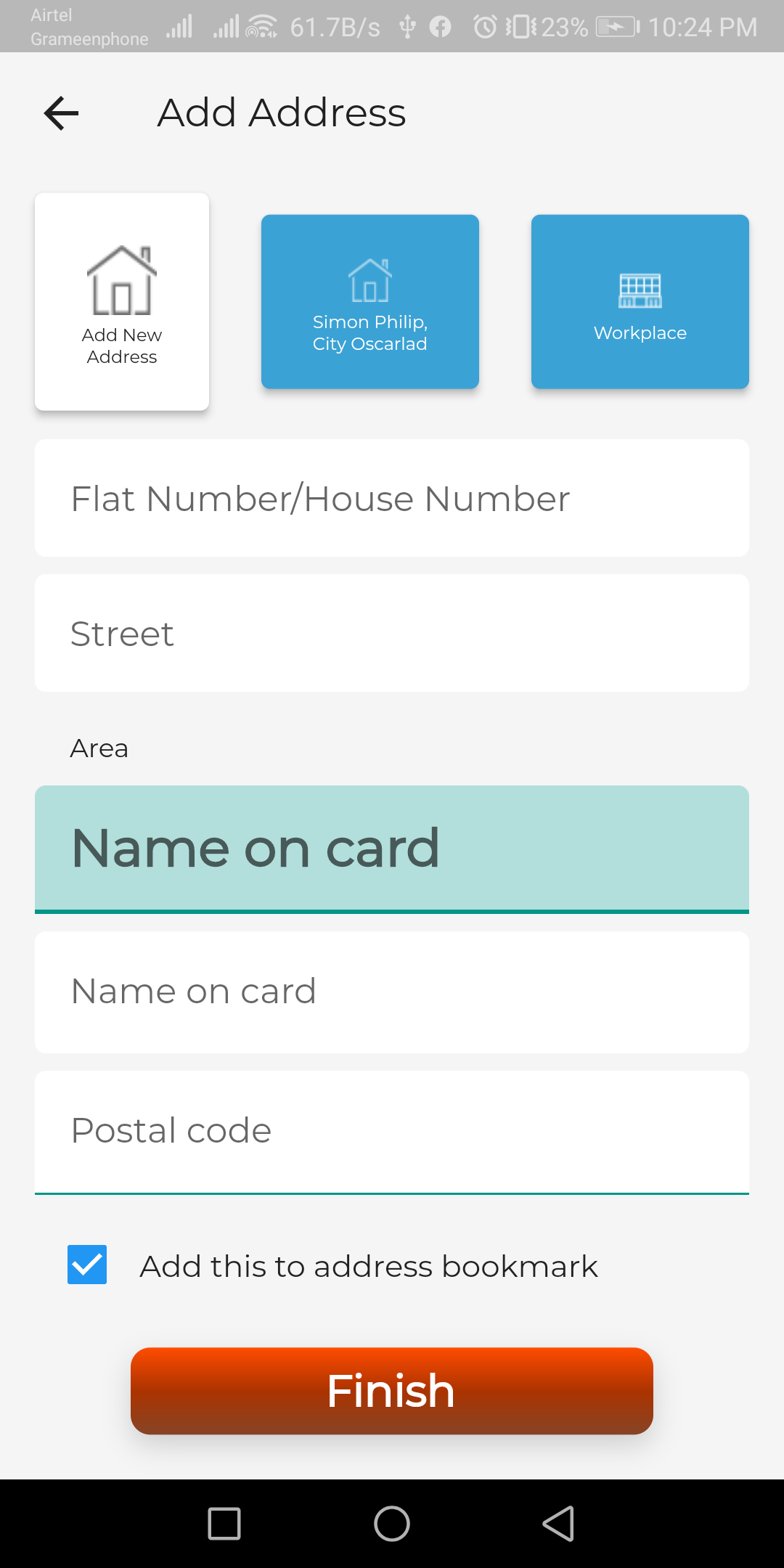
Task: Tap the back arrow on Add Address screen
Action: coord(60,113)
